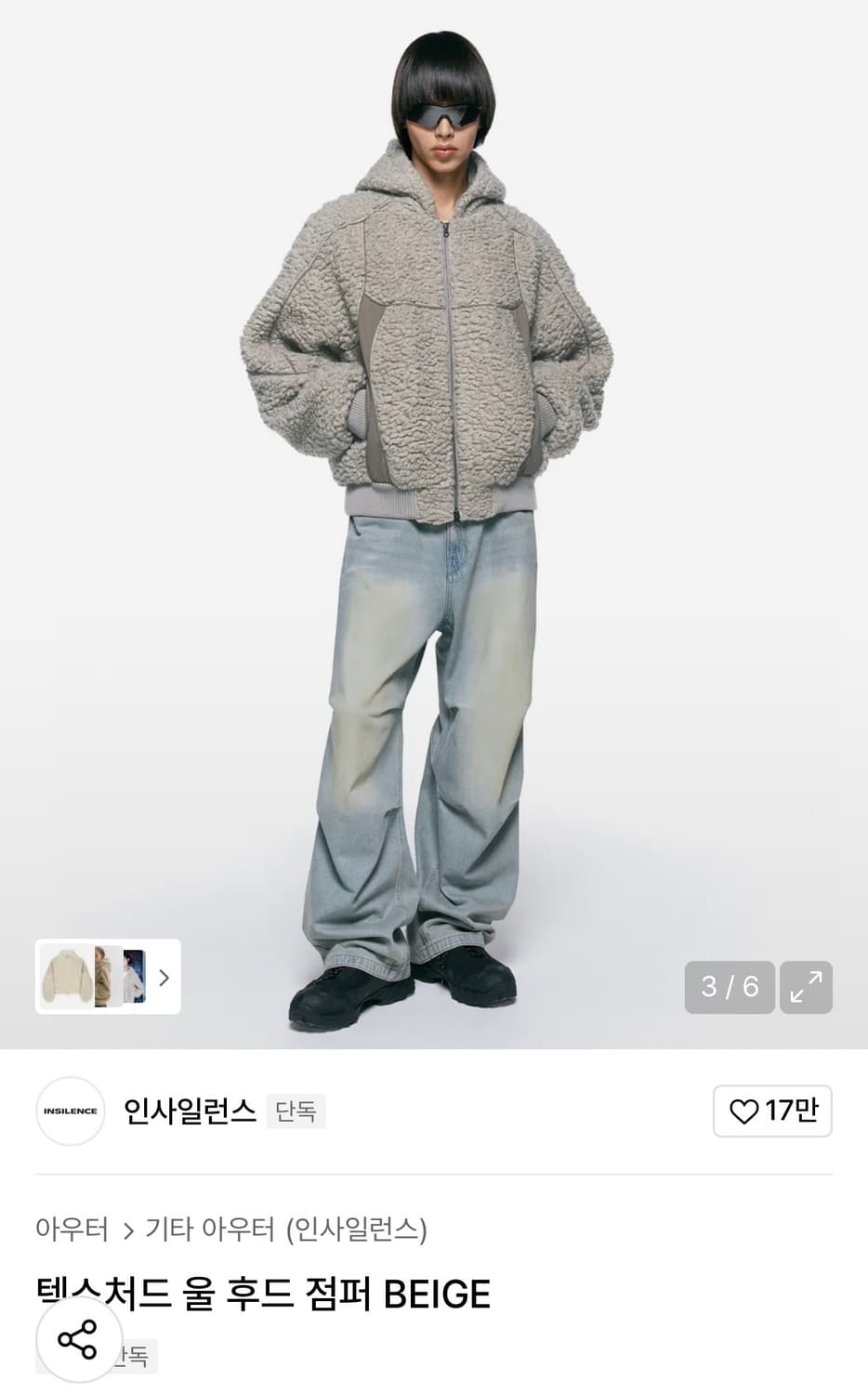This screenshot has width=868, height=1394.
Task: Open the INSILENCE brand logo circle
Action: pyautogui.click(x=70, y=1111)
